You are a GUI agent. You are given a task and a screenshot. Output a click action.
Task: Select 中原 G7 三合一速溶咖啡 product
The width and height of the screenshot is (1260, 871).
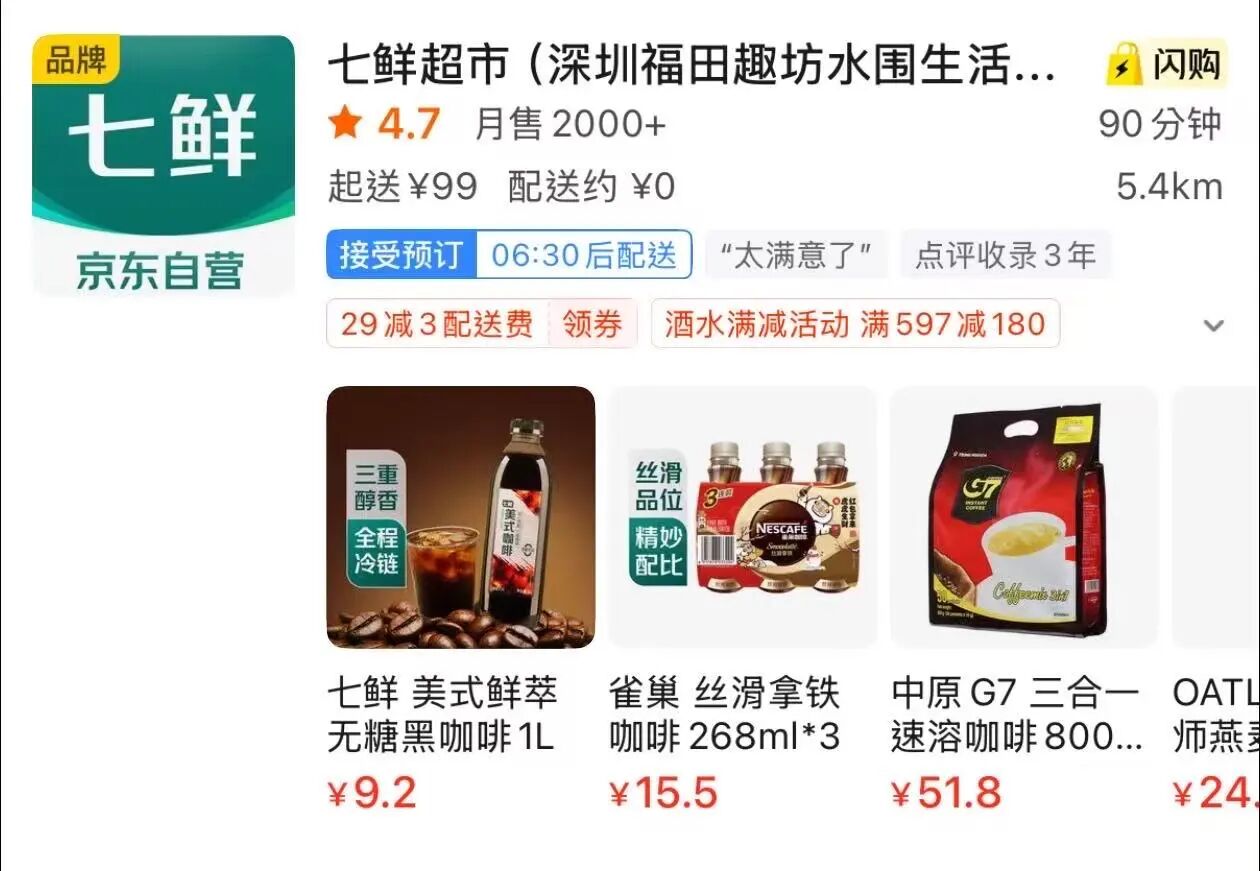pyautogui.click(x=1023, y=517)
